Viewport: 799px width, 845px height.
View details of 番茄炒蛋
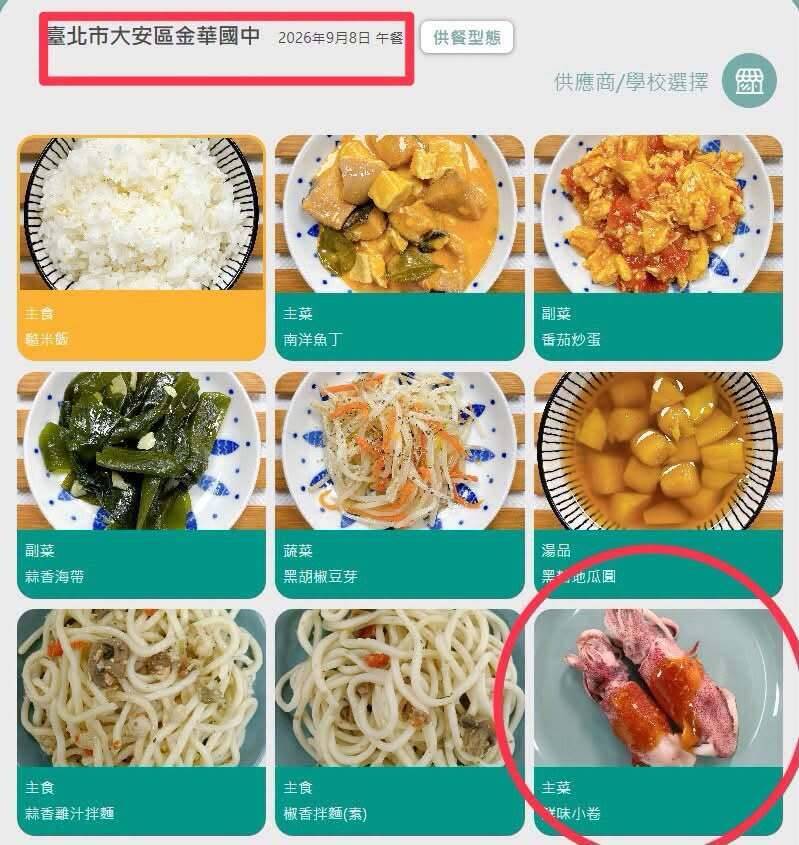tap(658, 247)
